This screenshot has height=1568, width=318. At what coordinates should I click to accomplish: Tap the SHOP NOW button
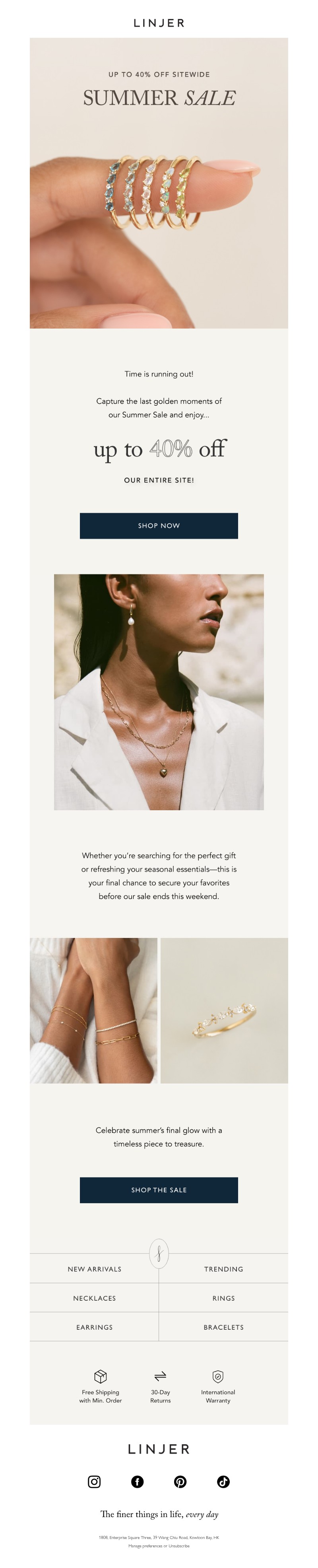point(159,525)
